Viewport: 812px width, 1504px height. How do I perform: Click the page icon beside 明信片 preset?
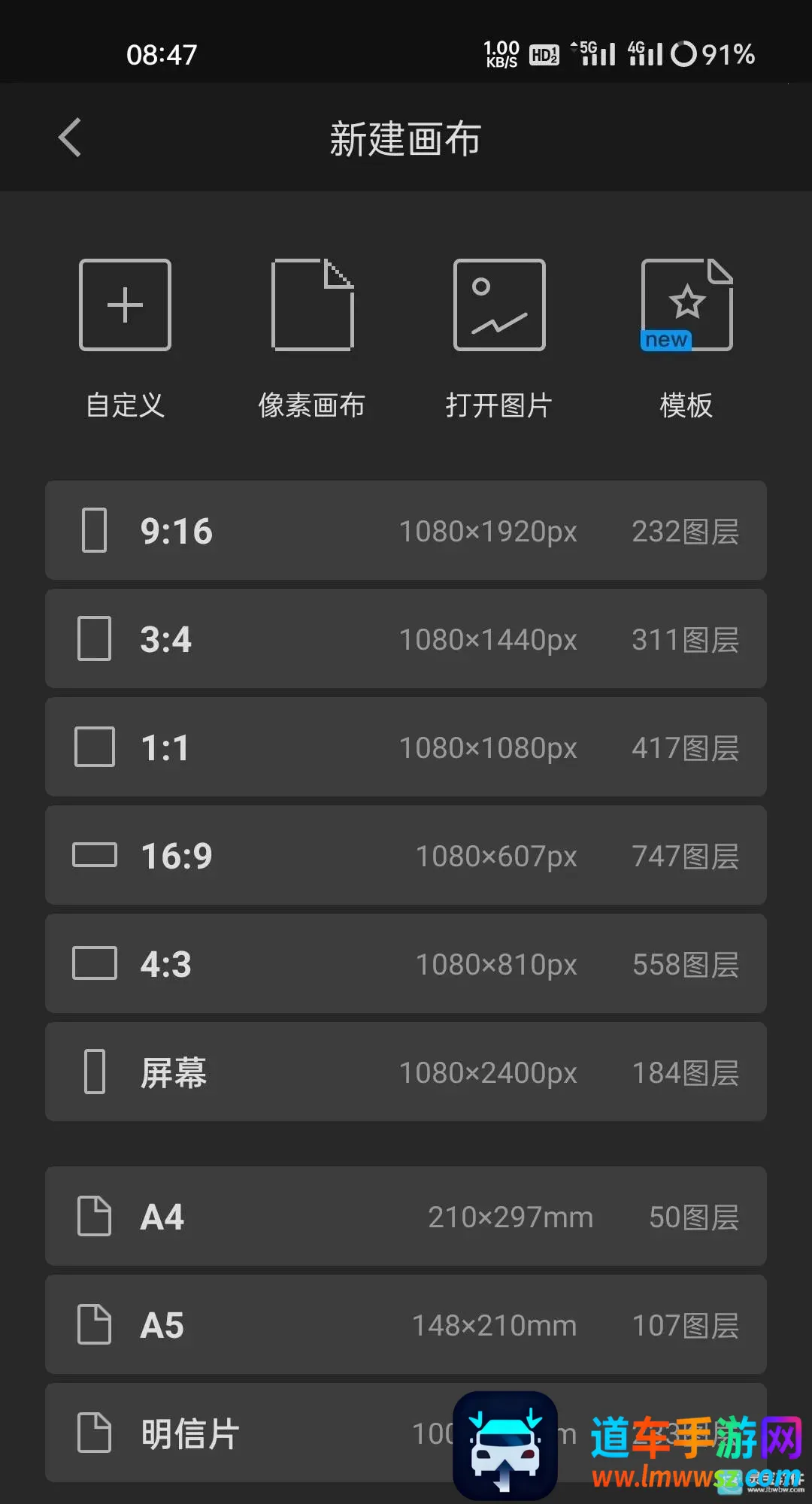tap(93, 1433)
